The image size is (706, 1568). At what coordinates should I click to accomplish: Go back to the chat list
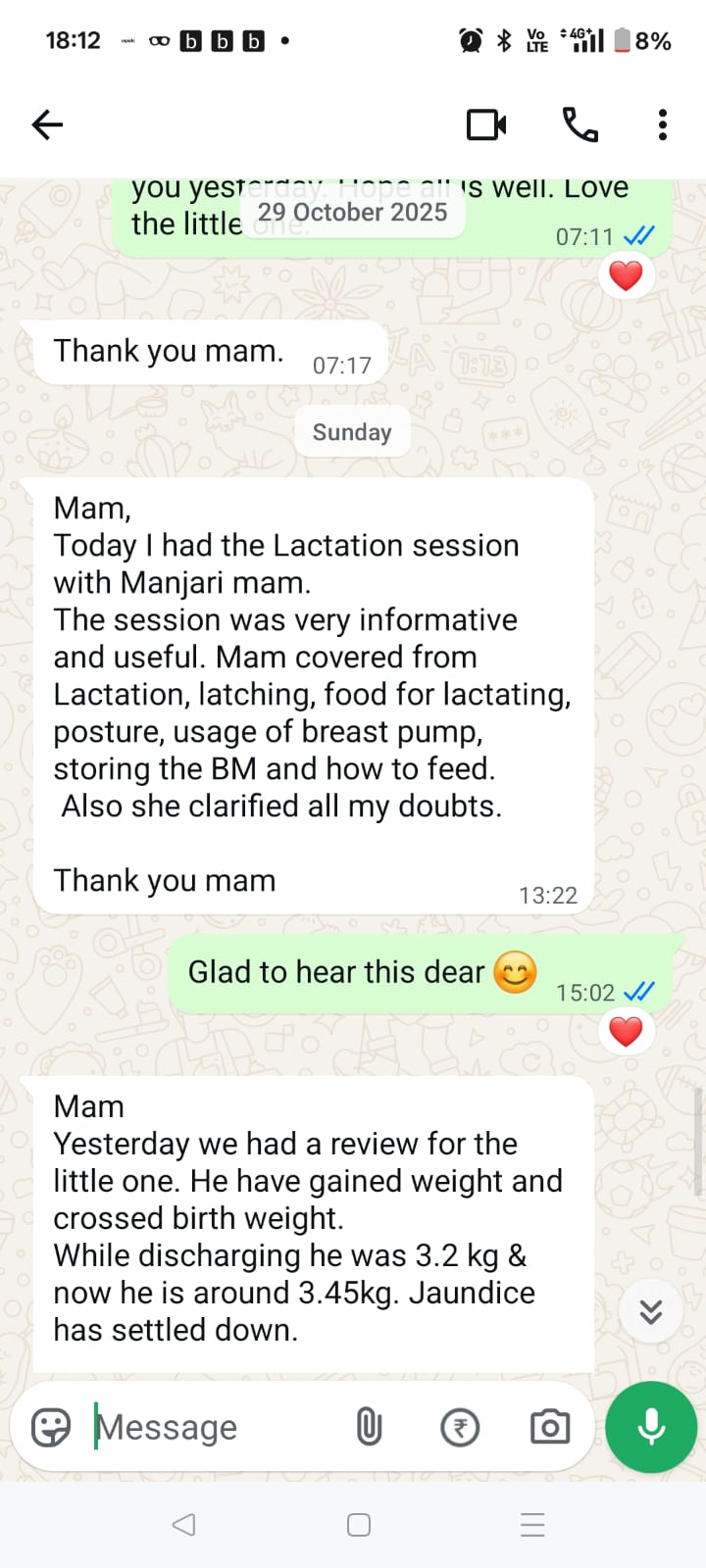click(47, 124)
